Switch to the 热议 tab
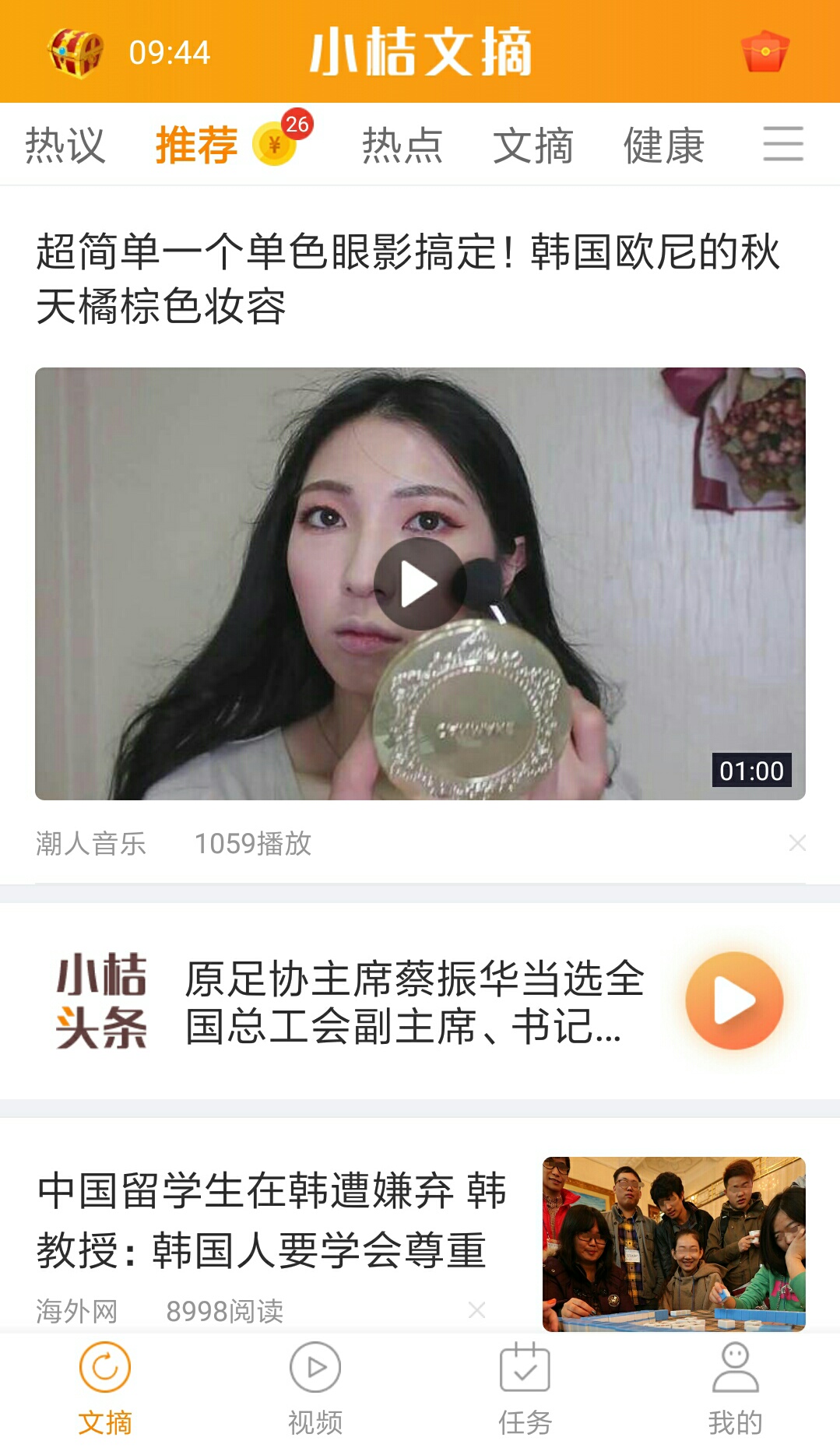 click(x=65, y=146)
